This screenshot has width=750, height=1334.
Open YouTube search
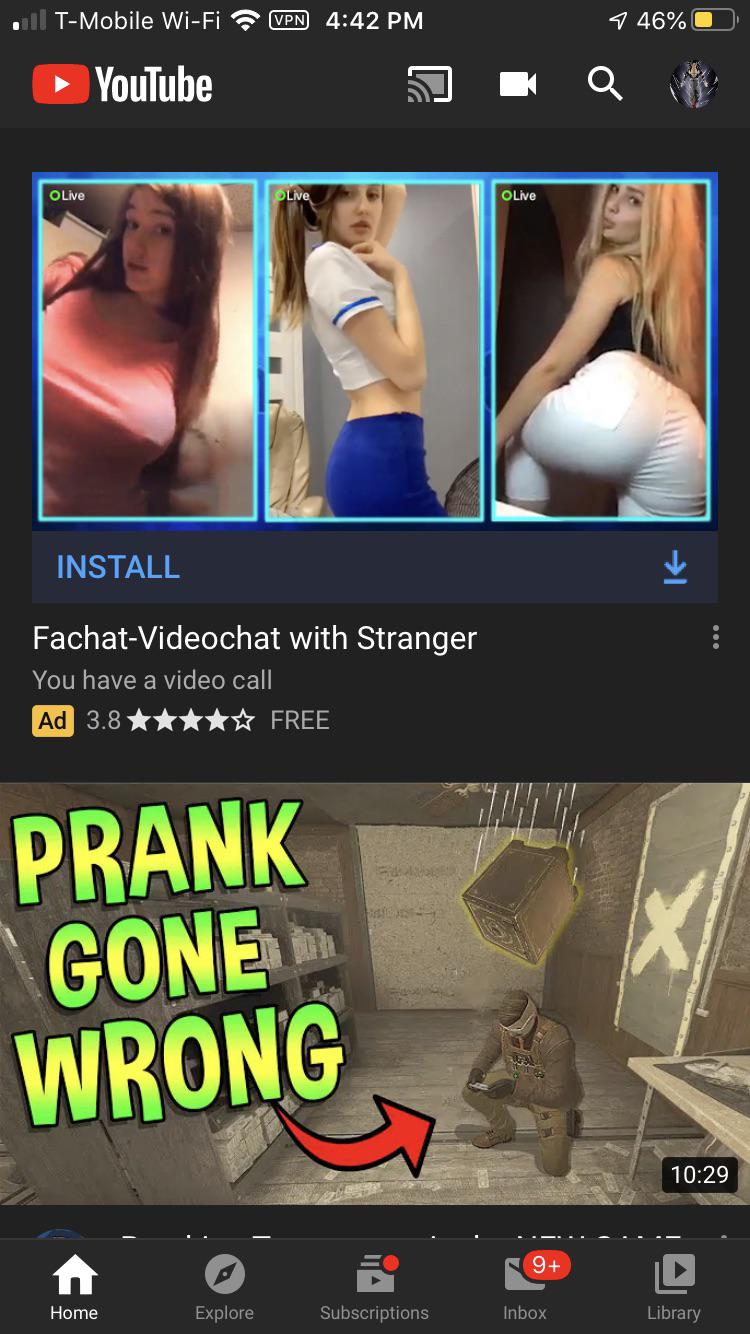[605, 85]
